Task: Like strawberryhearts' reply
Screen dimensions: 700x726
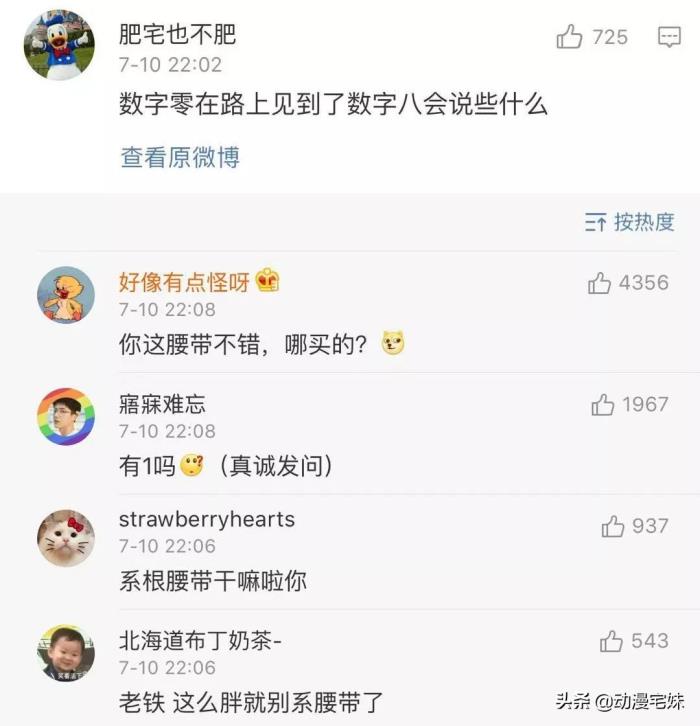Action: (x=613, y=526)
